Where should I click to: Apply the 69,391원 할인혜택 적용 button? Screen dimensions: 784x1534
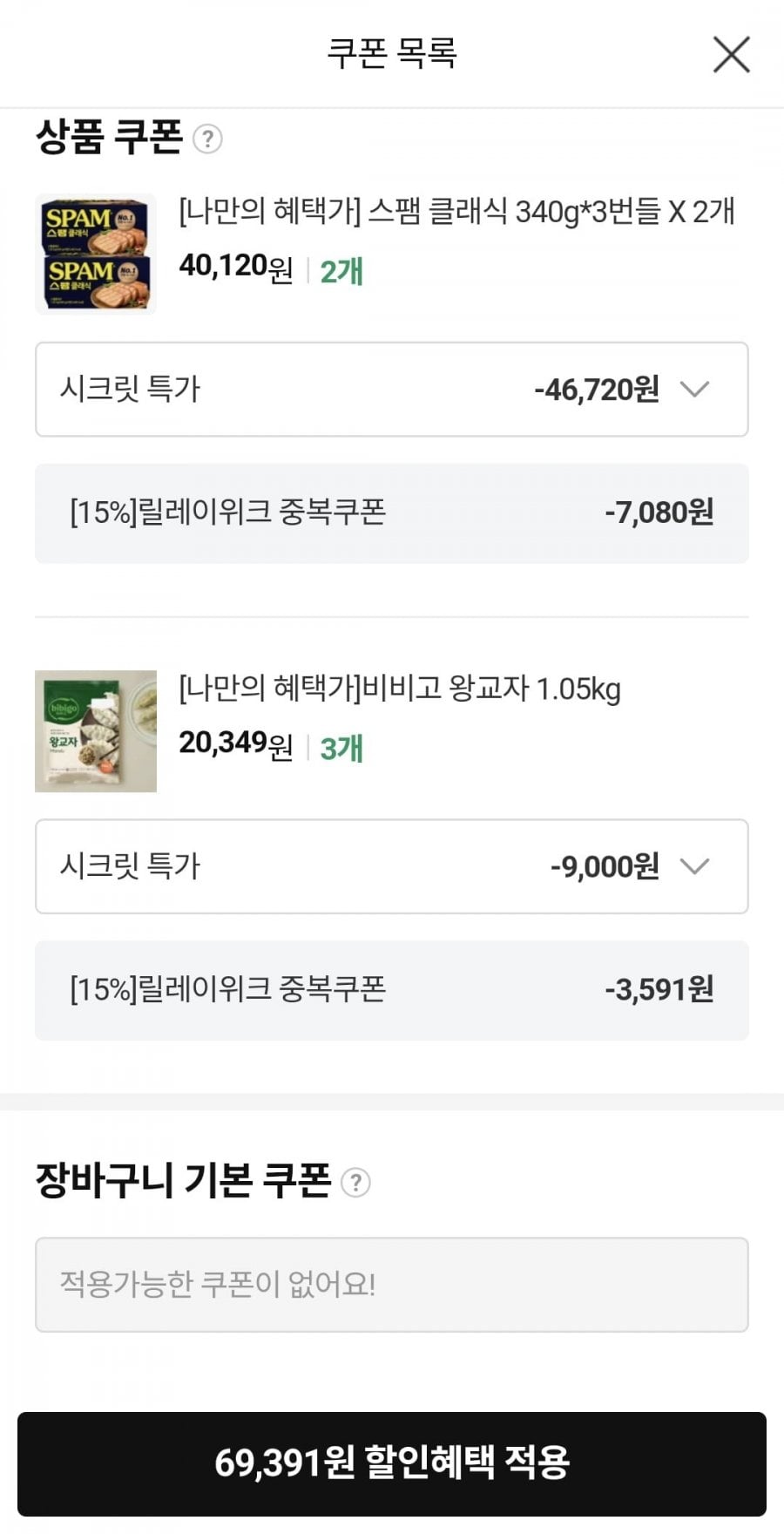(x=391, y=1463)
